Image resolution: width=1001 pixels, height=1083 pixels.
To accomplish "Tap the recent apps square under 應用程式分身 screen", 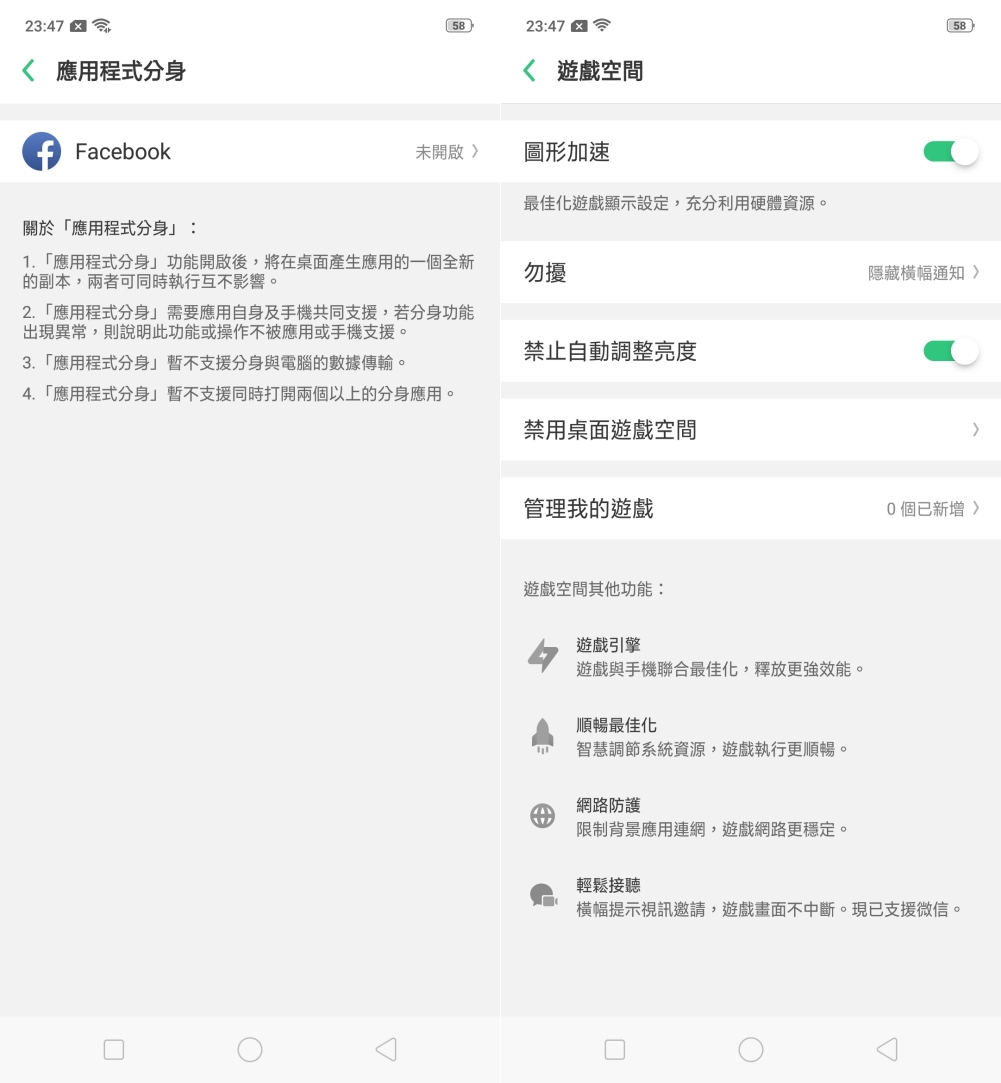I will 114,1049.
